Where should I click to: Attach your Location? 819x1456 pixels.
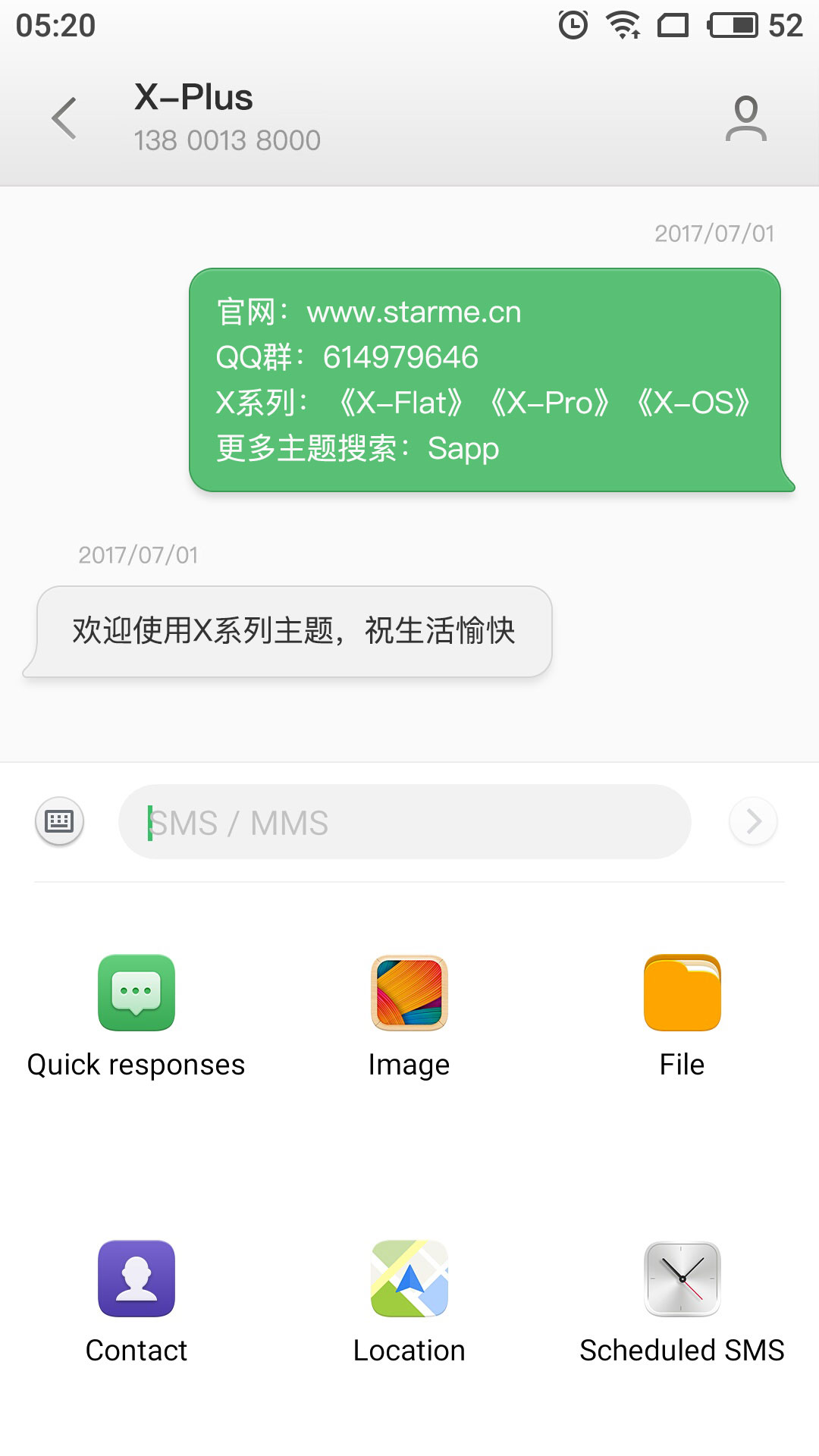tap(409, 1279)
